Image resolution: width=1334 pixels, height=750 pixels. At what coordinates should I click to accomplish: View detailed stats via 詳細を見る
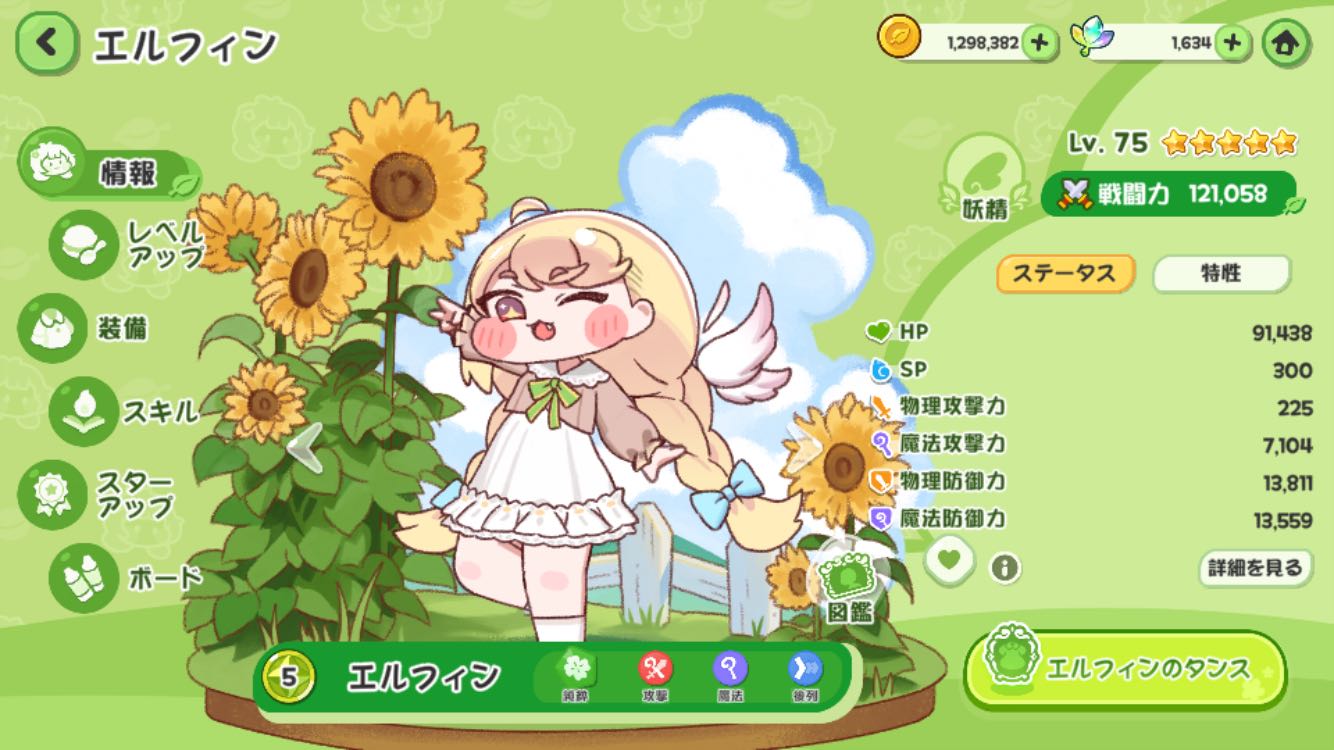[x=1255, y=568]
